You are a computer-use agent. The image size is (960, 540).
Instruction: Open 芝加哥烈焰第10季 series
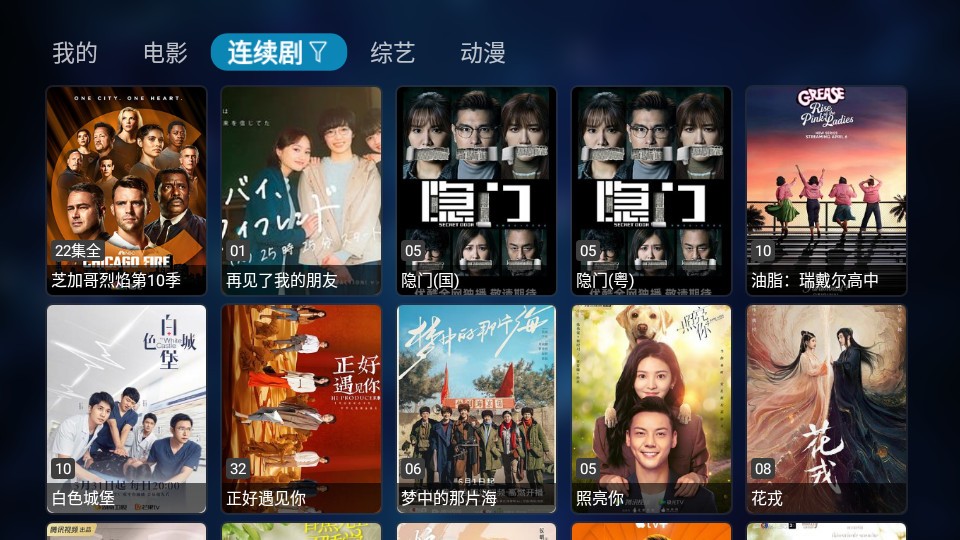click(126, 190)
